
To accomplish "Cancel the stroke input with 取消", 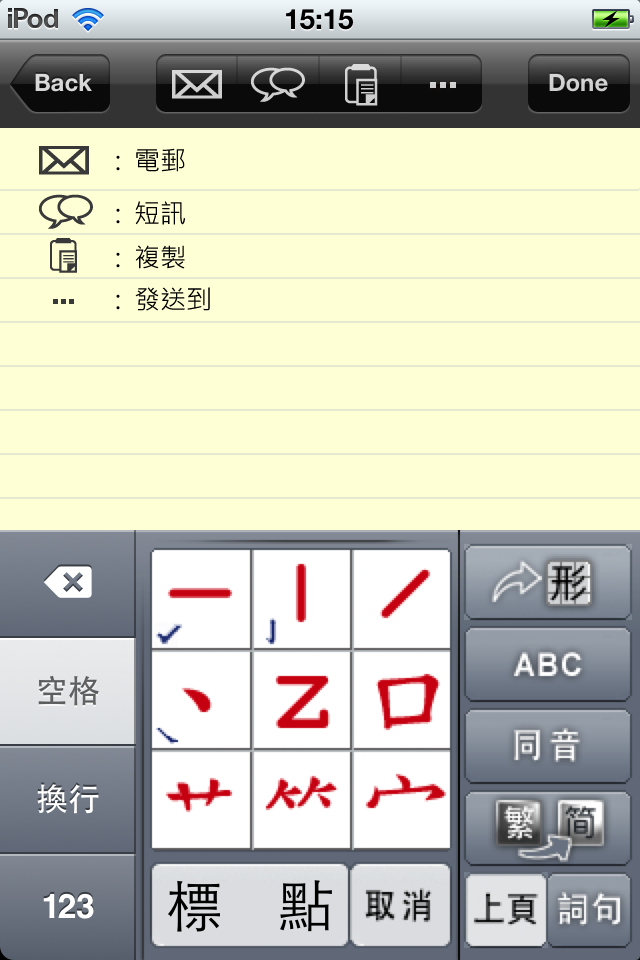I will (399, 906).
